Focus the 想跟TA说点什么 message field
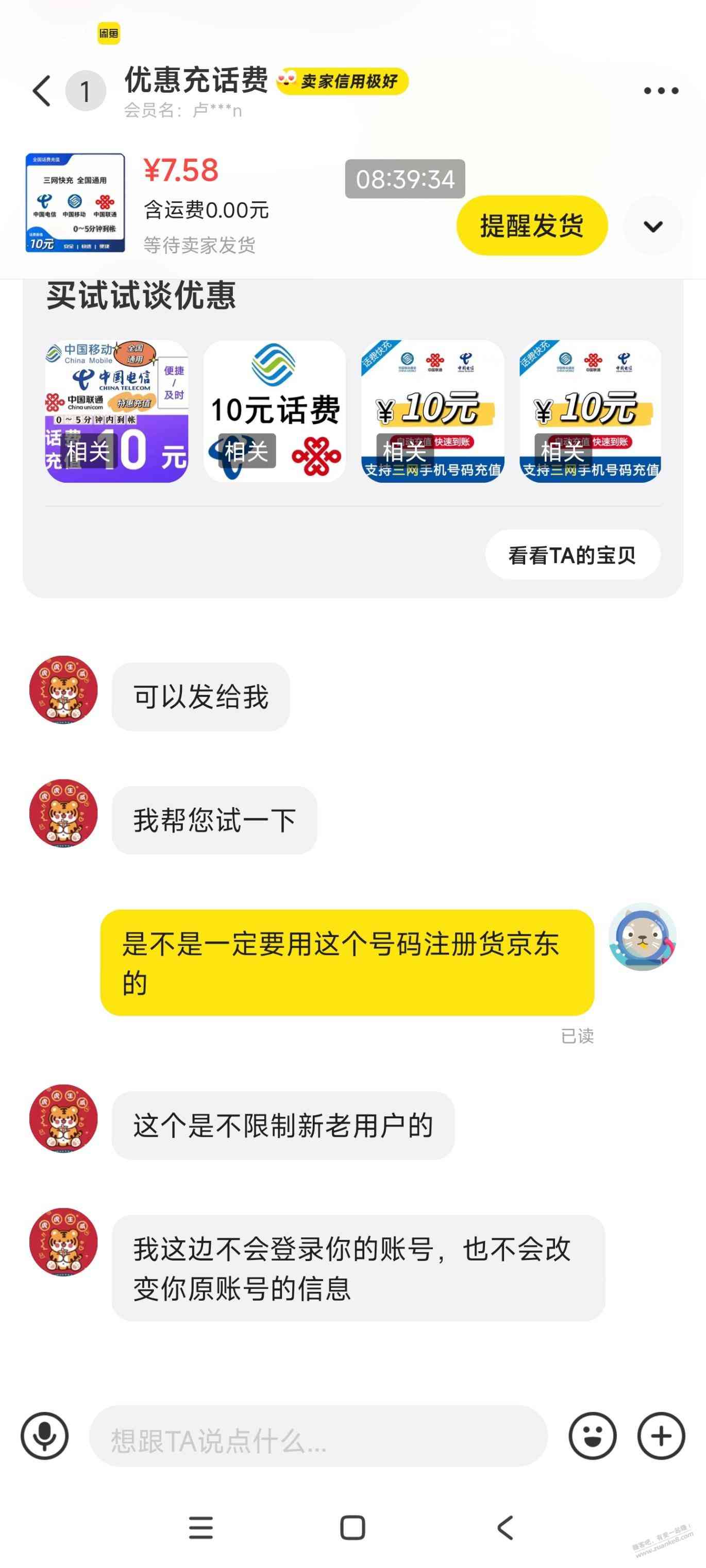This screenshot has height=1568, width=706. click(318, 1437)
